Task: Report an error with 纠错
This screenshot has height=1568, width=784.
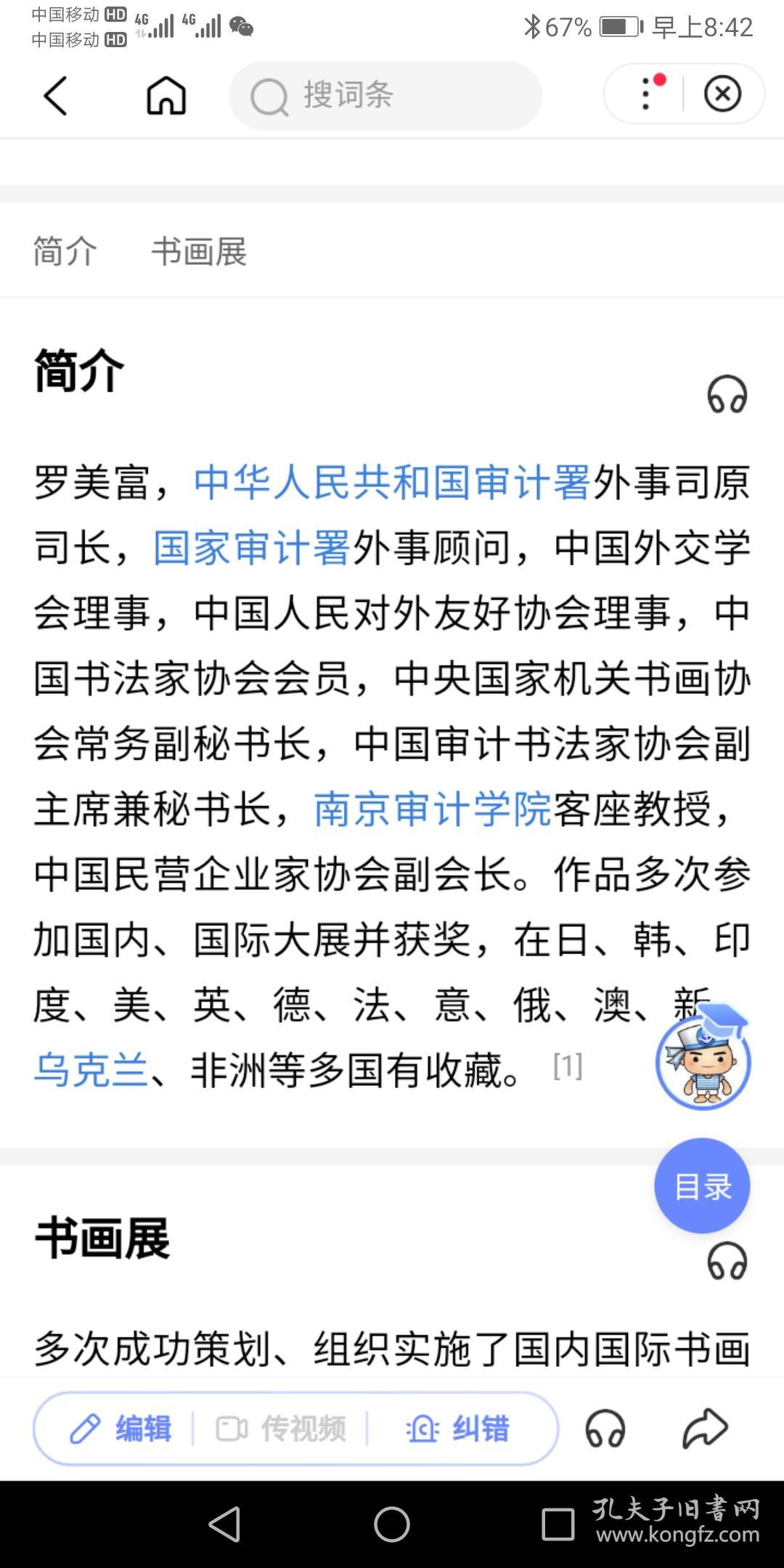Action: click(457, 1429)
